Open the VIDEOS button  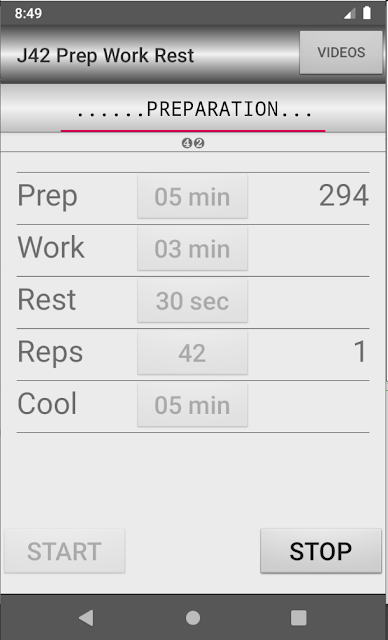click(341, 53)
